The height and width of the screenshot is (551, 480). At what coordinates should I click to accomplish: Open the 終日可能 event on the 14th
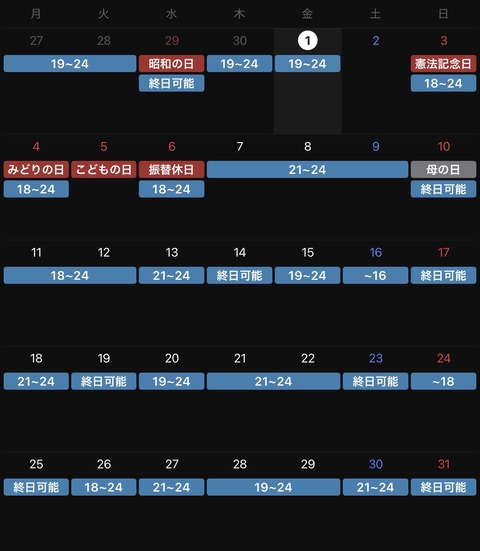click(239, 276)
